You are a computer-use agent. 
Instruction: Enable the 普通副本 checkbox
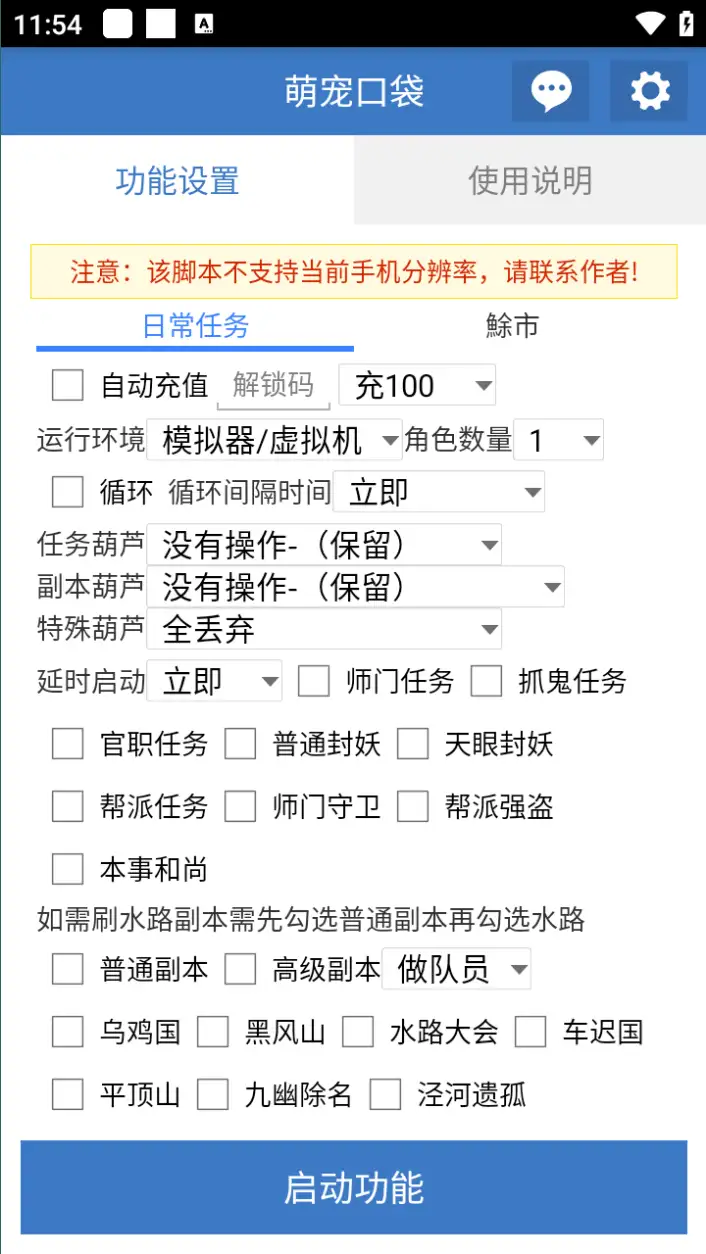tap(68, 969)
